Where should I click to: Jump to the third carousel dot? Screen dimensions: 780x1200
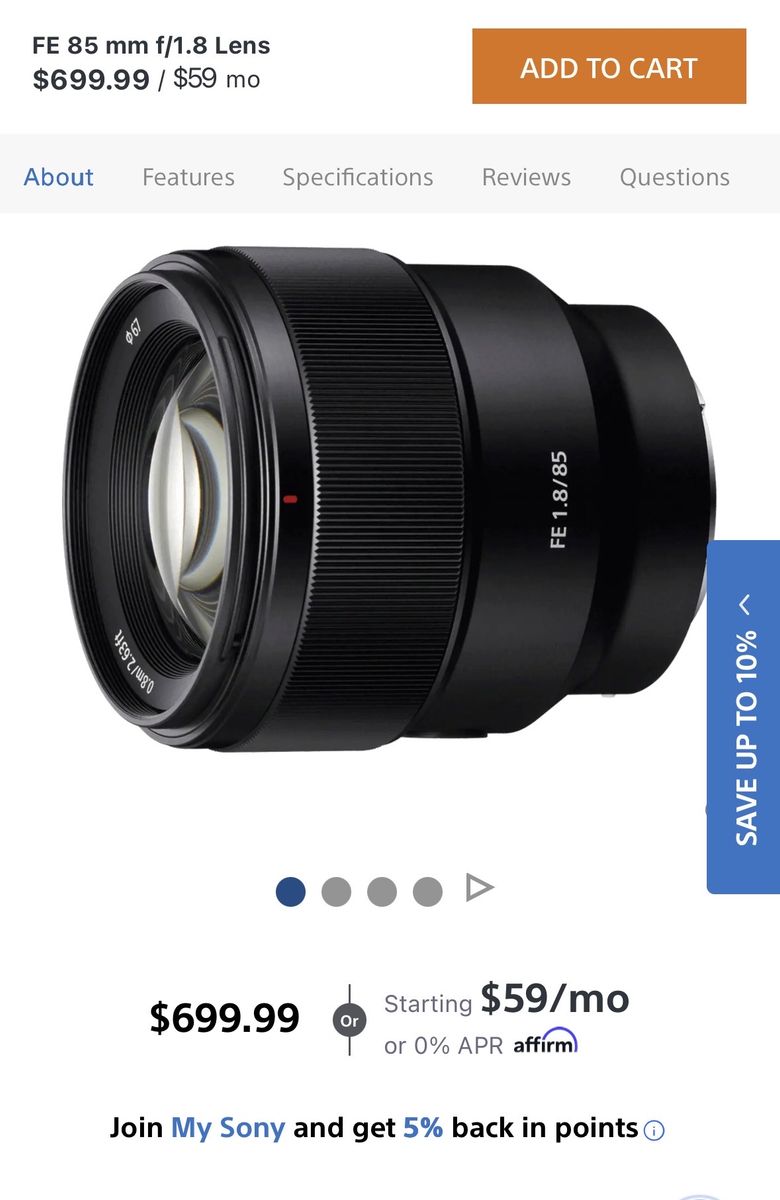[x=382, y=891]
